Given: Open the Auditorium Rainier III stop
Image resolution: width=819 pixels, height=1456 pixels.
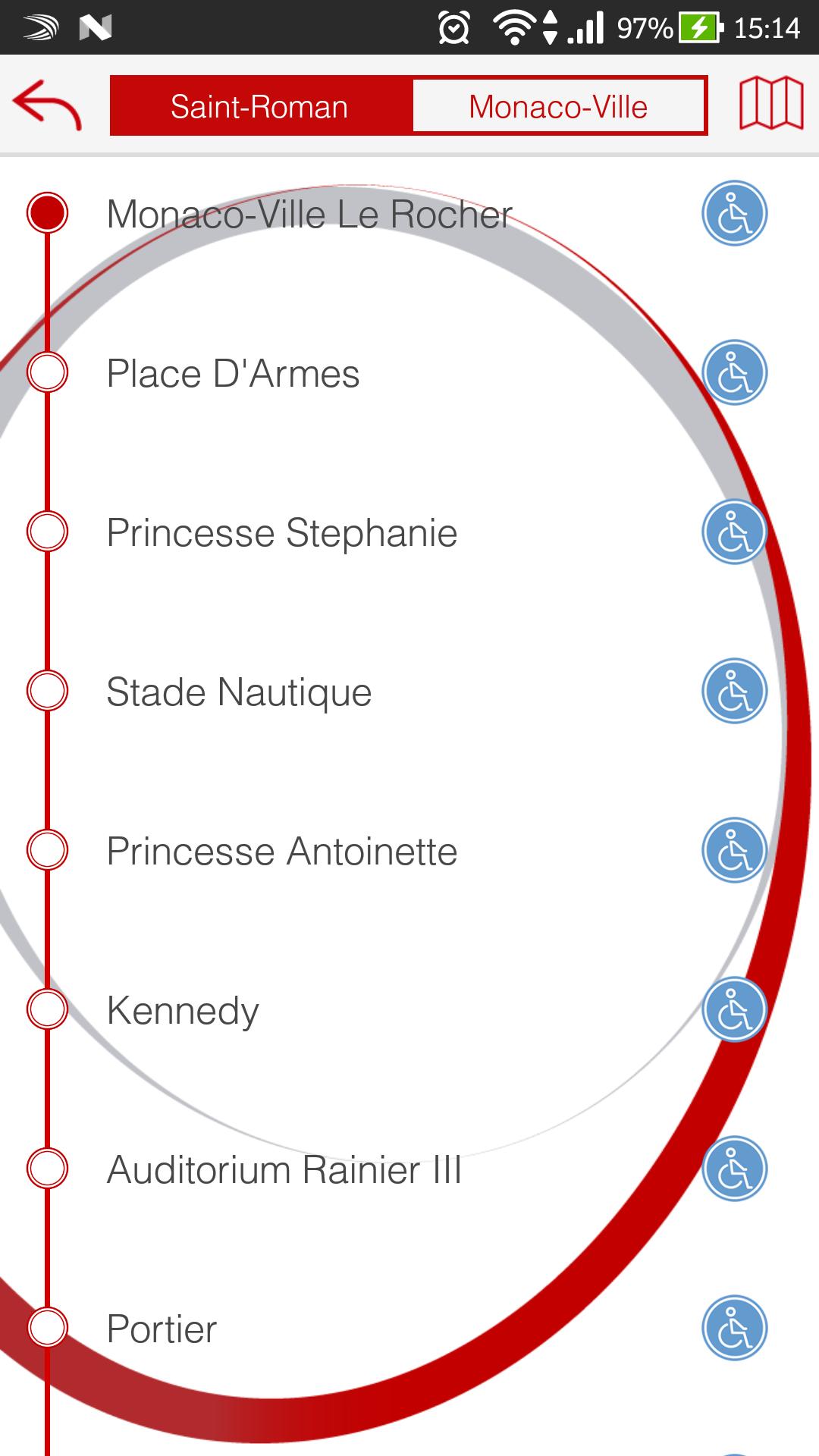Looking at the screenshot, I should tap(284, 1170).
